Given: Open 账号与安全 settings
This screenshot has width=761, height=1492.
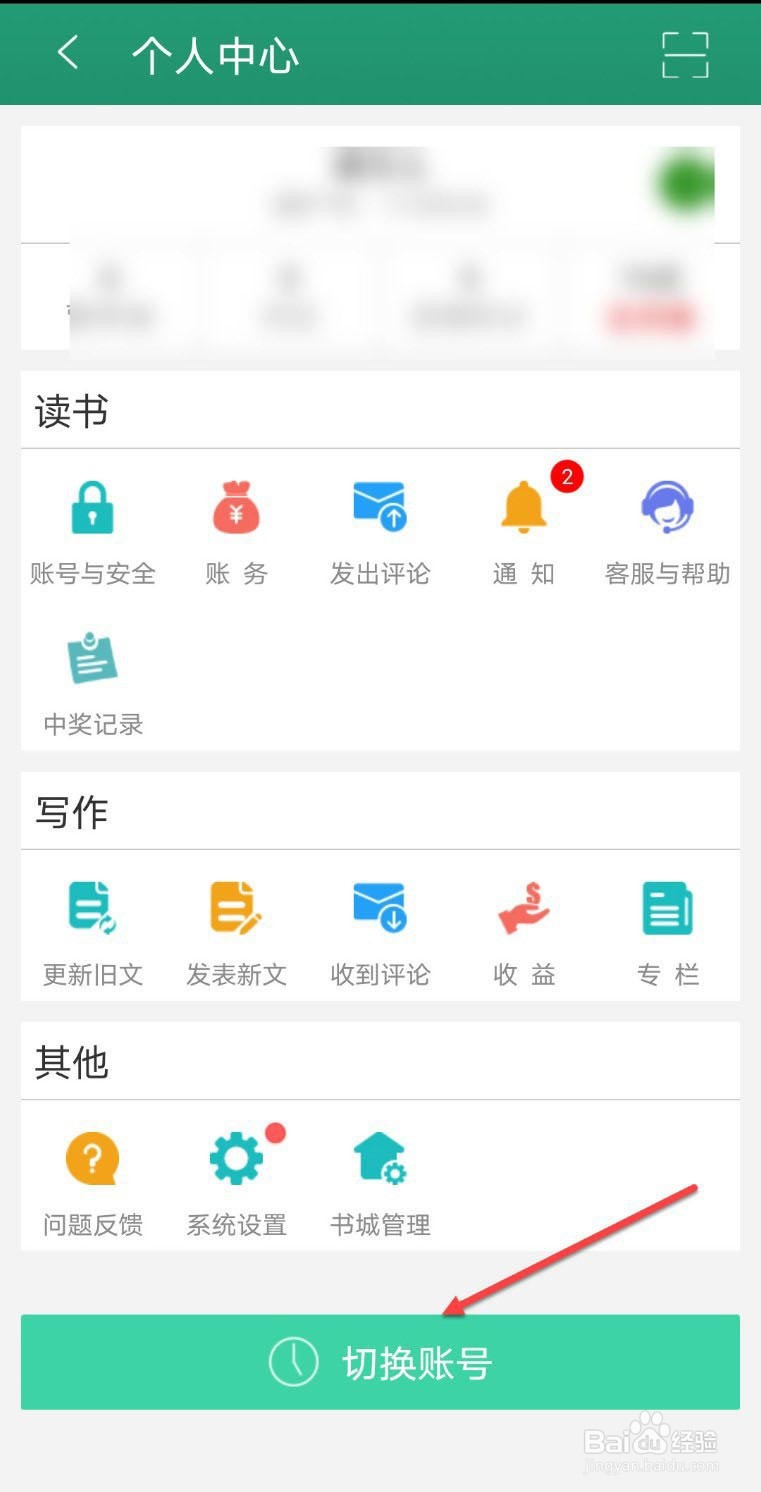Looking at the screenshot, I should tap(93, 533).
